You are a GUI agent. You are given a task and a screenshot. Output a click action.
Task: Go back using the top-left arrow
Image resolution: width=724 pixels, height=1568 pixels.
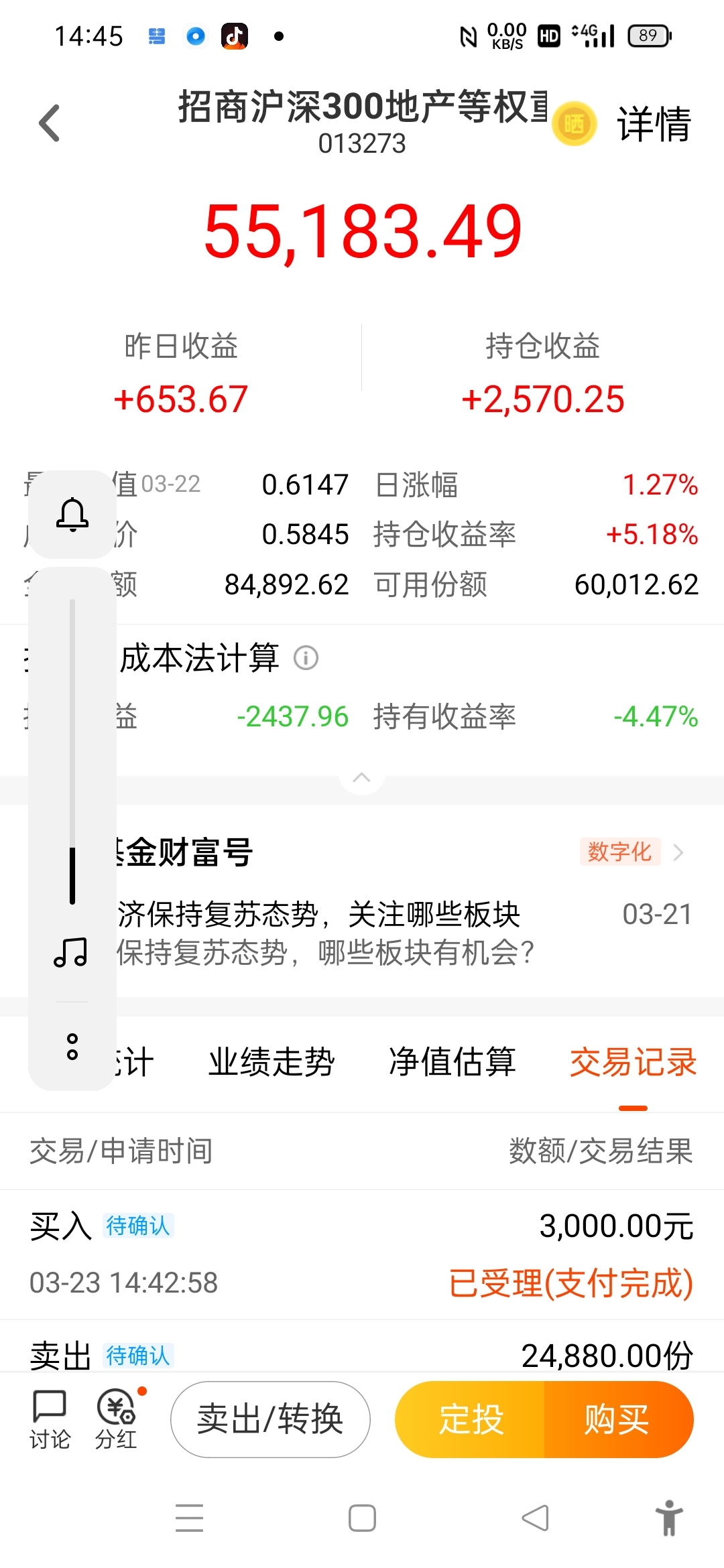[50, 123]
